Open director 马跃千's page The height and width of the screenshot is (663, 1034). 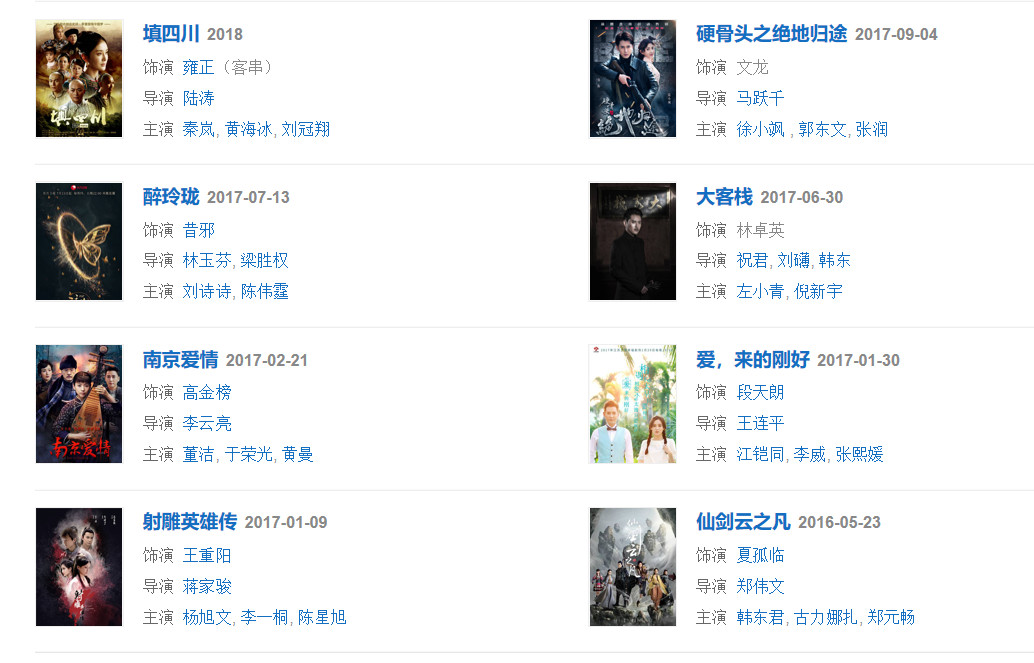[x=760, y=98]
